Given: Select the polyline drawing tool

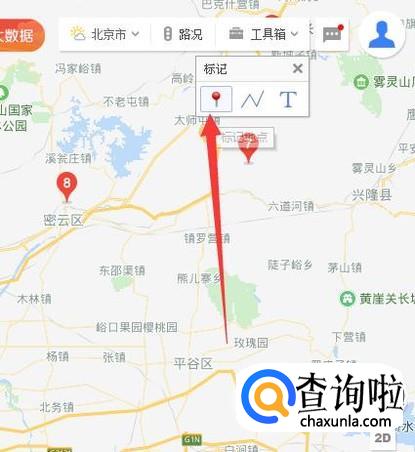Looking at the screenshot, I should [x=252, y=99].
